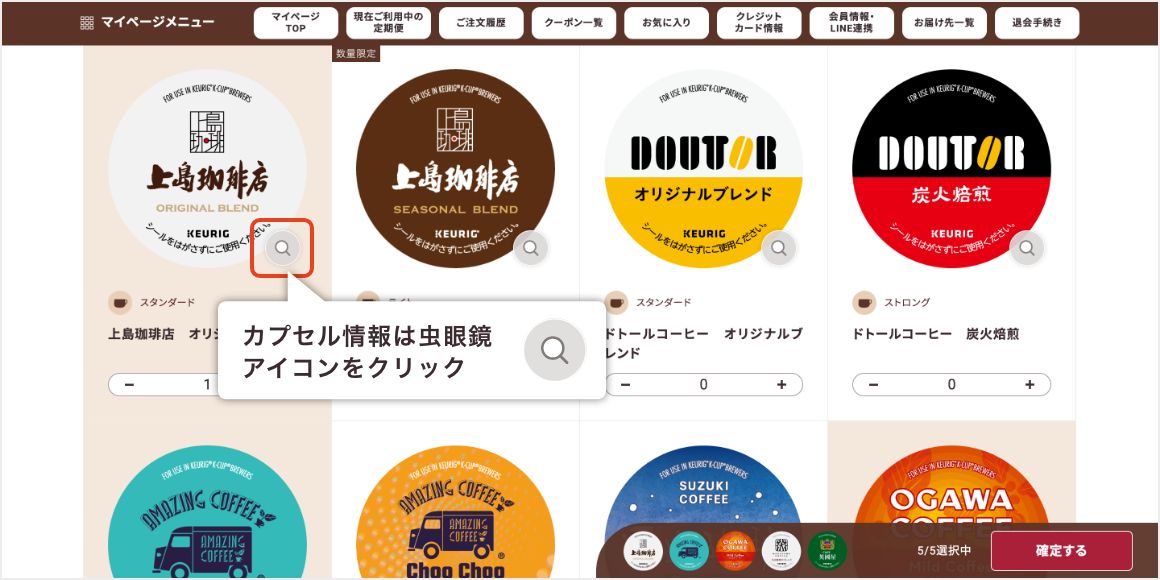Image resolution: width=1160 pixels, height=580 pixels.
Task: Confirm selection with 確定する button
Action: click(1061, 550)
